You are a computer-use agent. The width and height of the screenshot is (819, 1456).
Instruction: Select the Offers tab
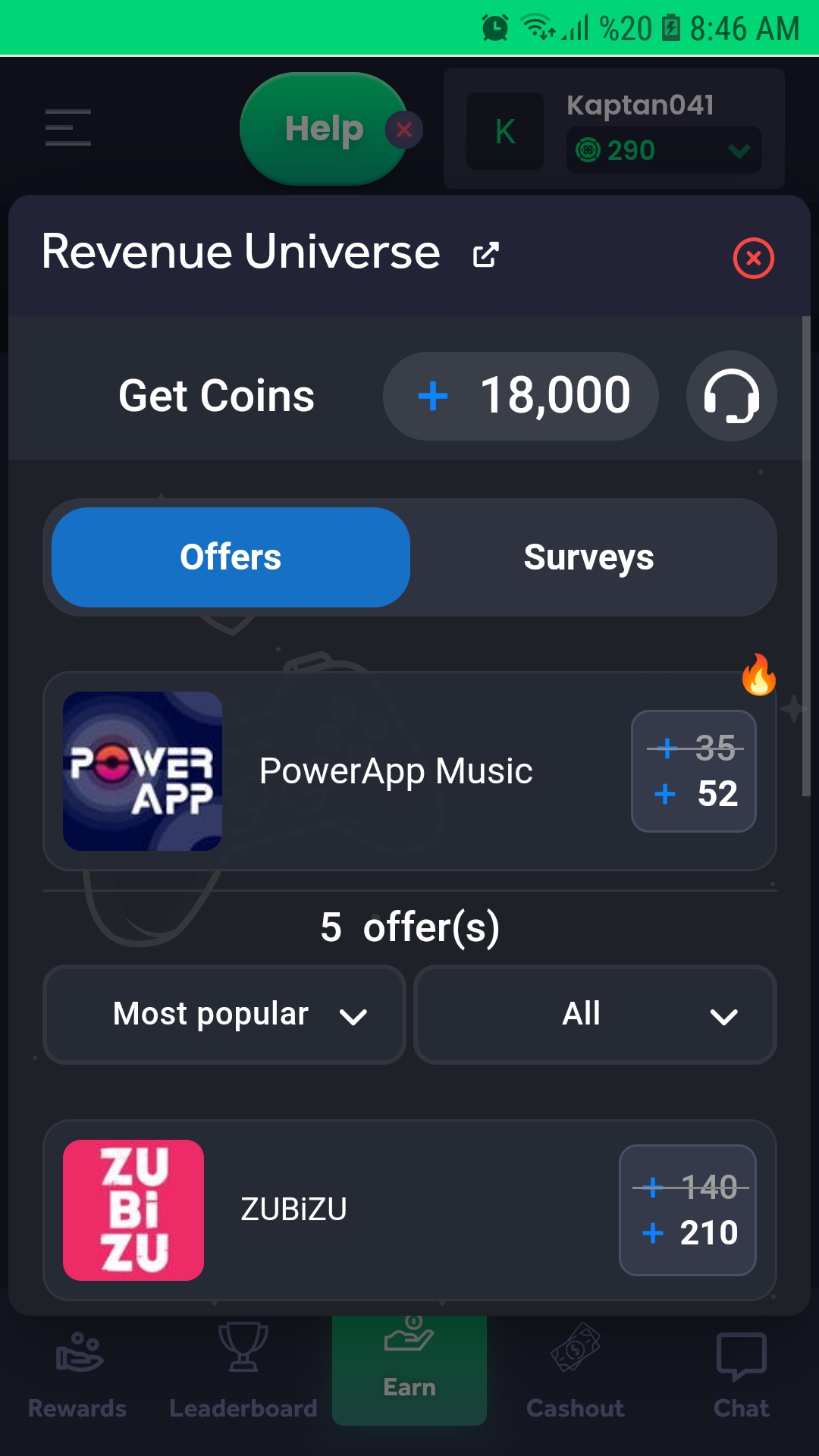[x=231, y=557]
